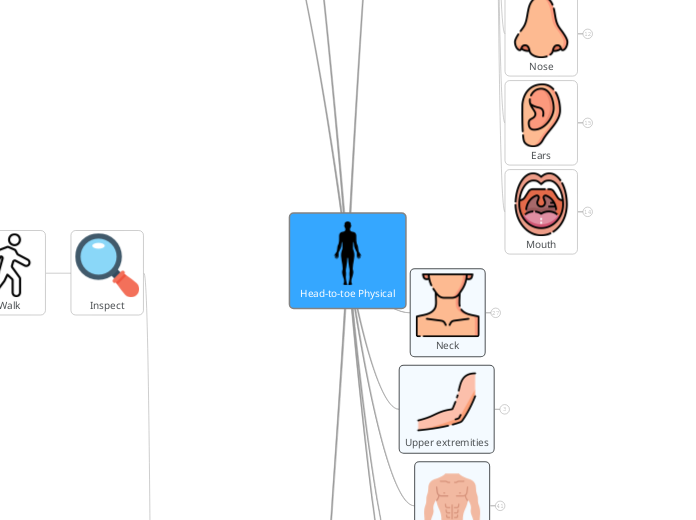The width and height of the screenshot is (696, 520).
Task: Expand the Upper extremities subtopics
Action: tap(505, 409)
